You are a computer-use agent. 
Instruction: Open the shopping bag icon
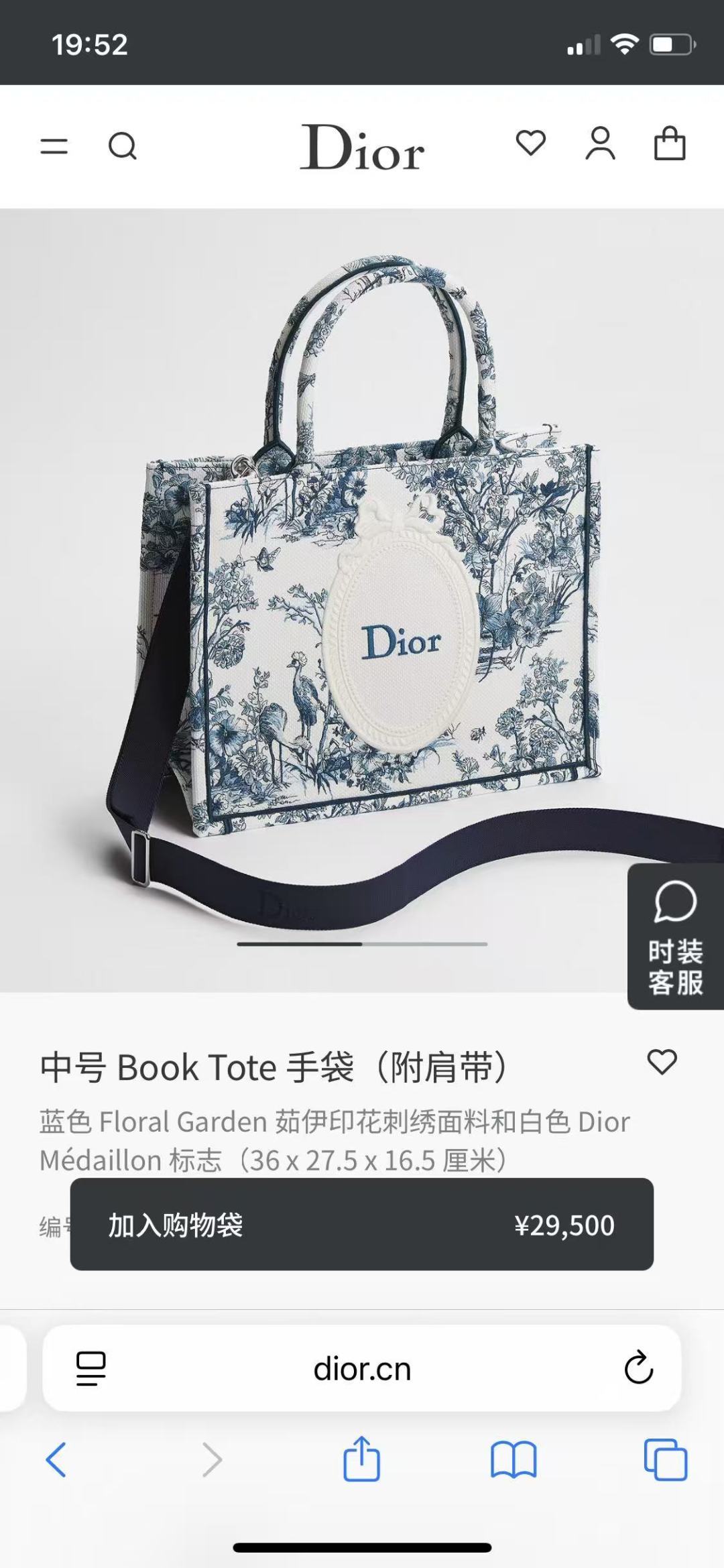[x=670, y=143]
